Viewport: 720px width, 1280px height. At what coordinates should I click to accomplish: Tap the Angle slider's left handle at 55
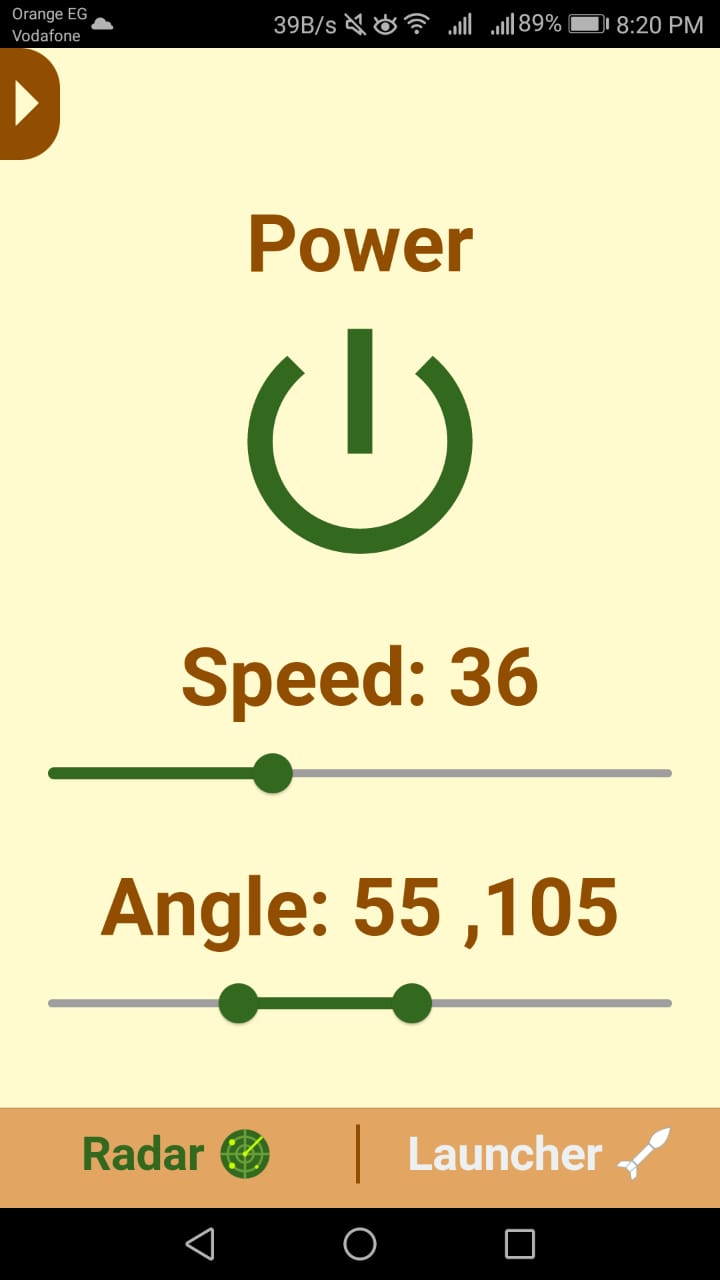coord(238,1003)
